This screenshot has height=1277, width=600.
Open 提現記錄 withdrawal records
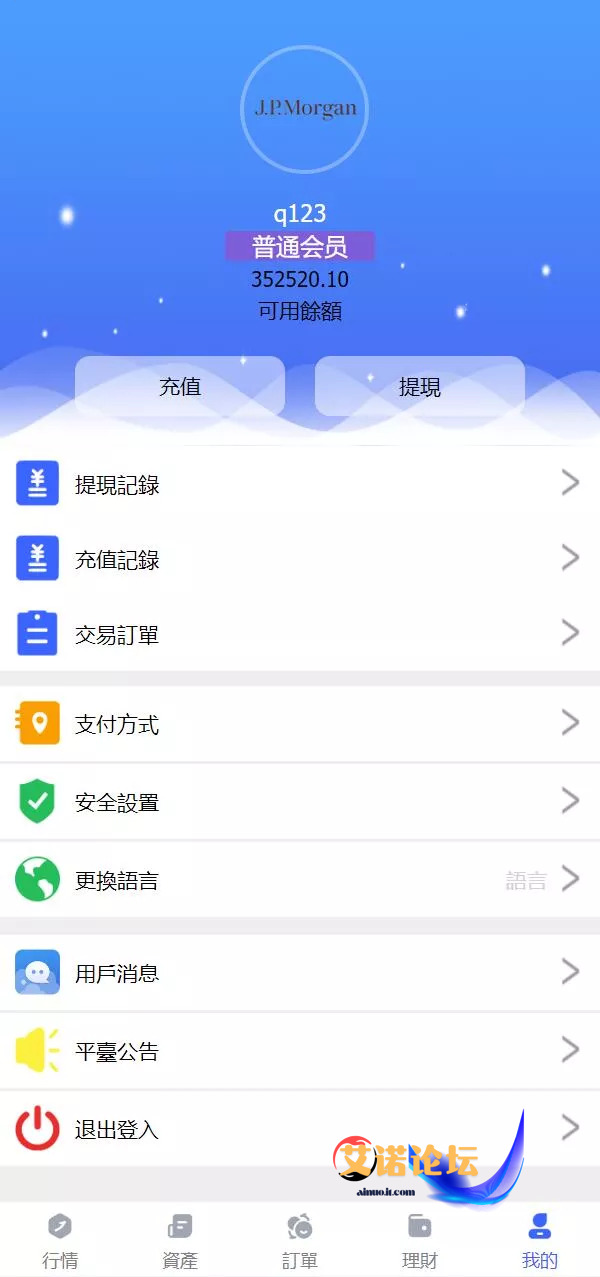coord(300,484)
